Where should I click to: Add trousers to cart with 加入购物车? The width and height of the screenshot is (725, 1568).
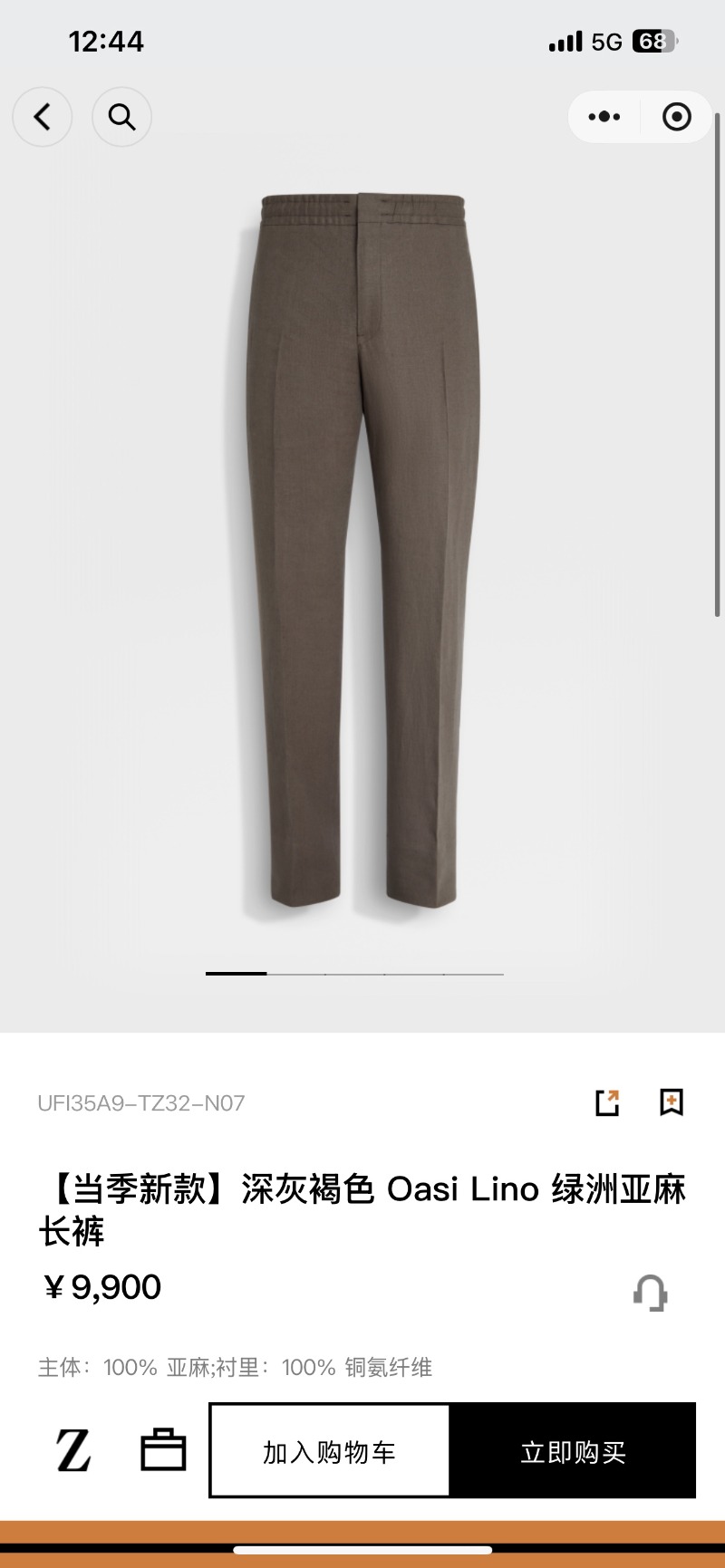tap(330, 1451)
